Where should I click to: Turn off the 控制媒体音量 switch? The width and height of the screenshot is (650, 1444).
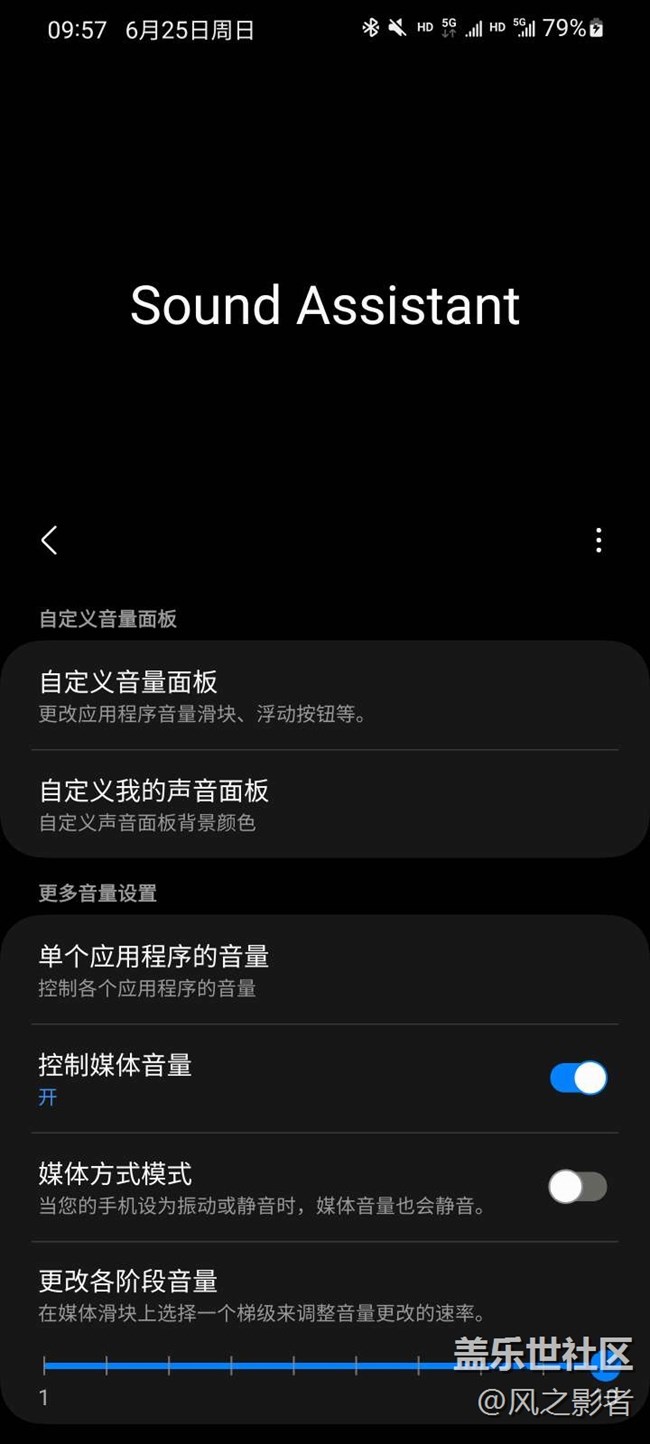[578, 1078]
